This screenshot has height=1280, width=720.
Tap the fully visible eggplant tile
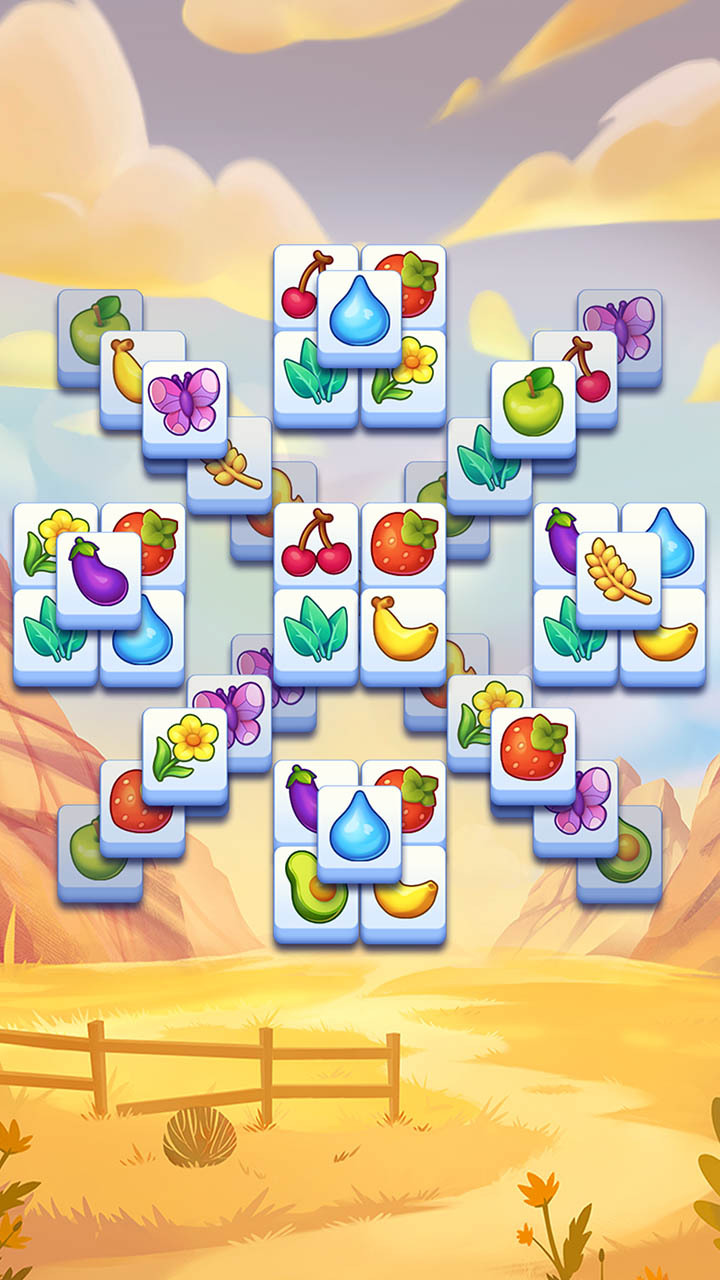pyautogui.click(x=98, y=577)
